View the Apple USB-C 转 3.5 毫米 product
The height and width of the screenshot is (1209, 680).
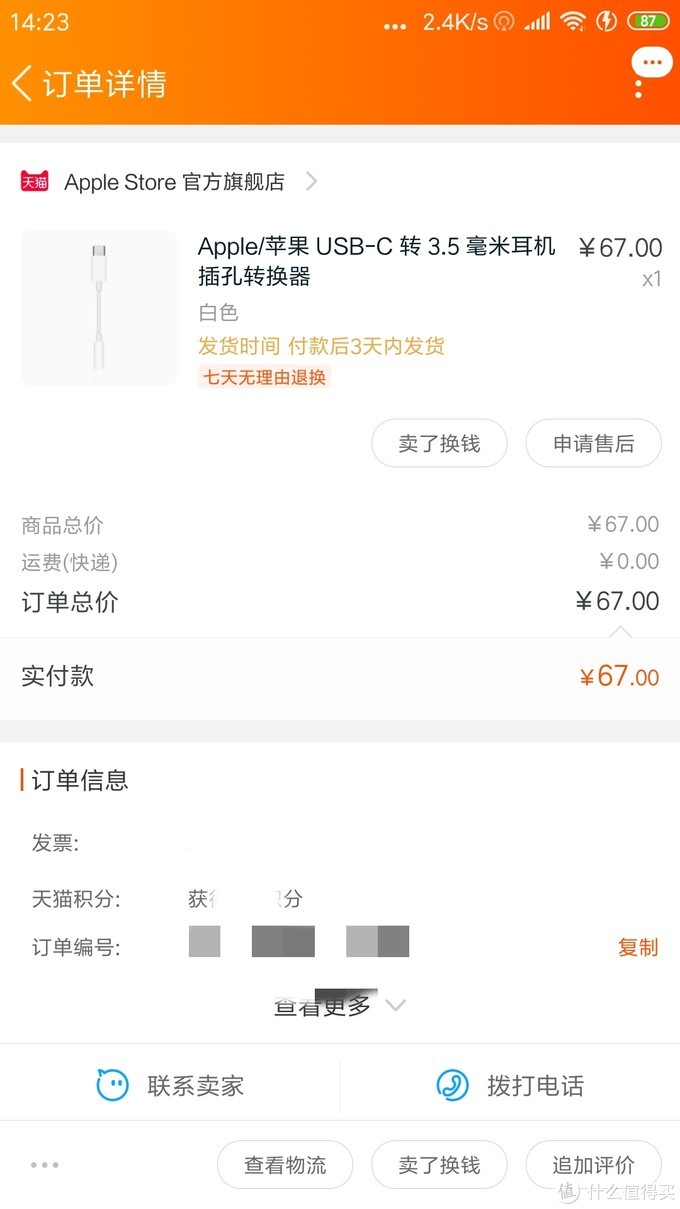pos(376,260)
